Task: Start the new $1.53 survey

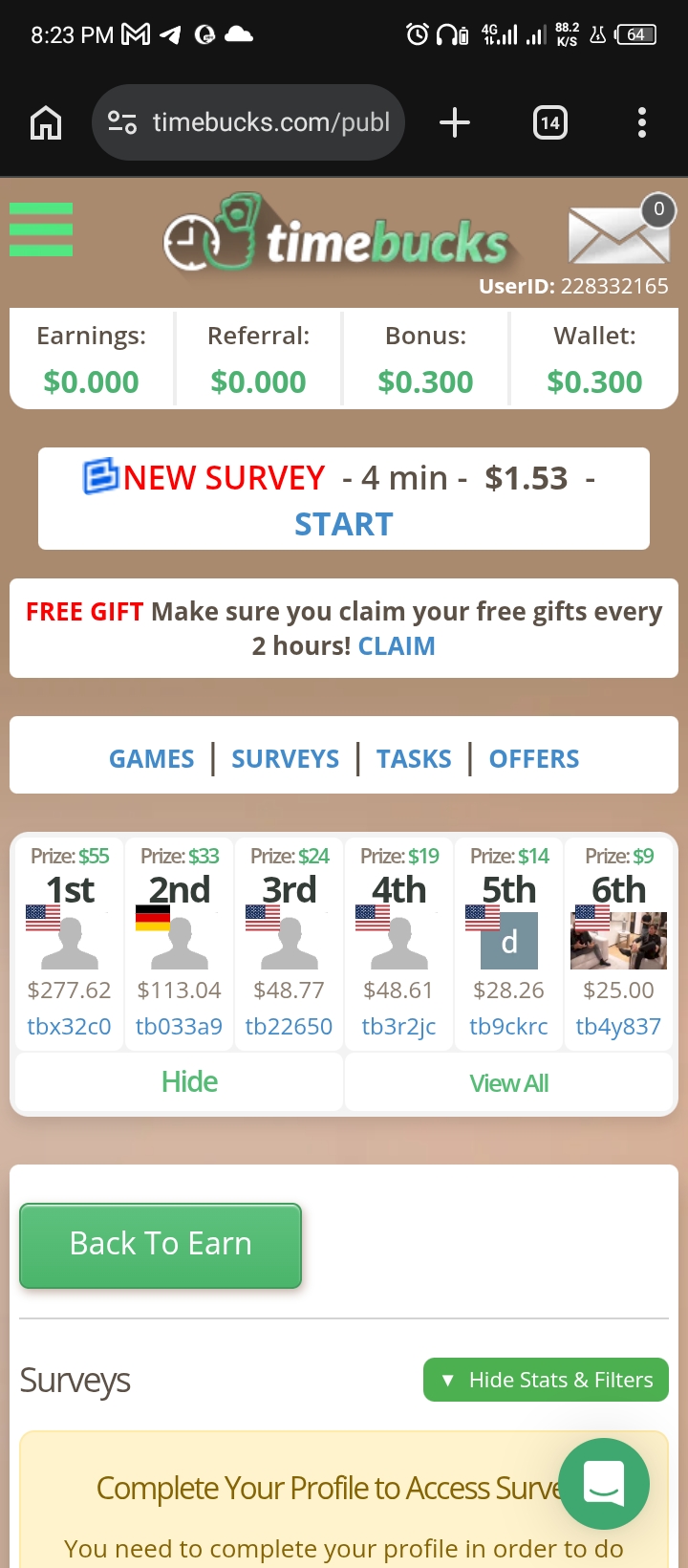Action: coord(343,524)
